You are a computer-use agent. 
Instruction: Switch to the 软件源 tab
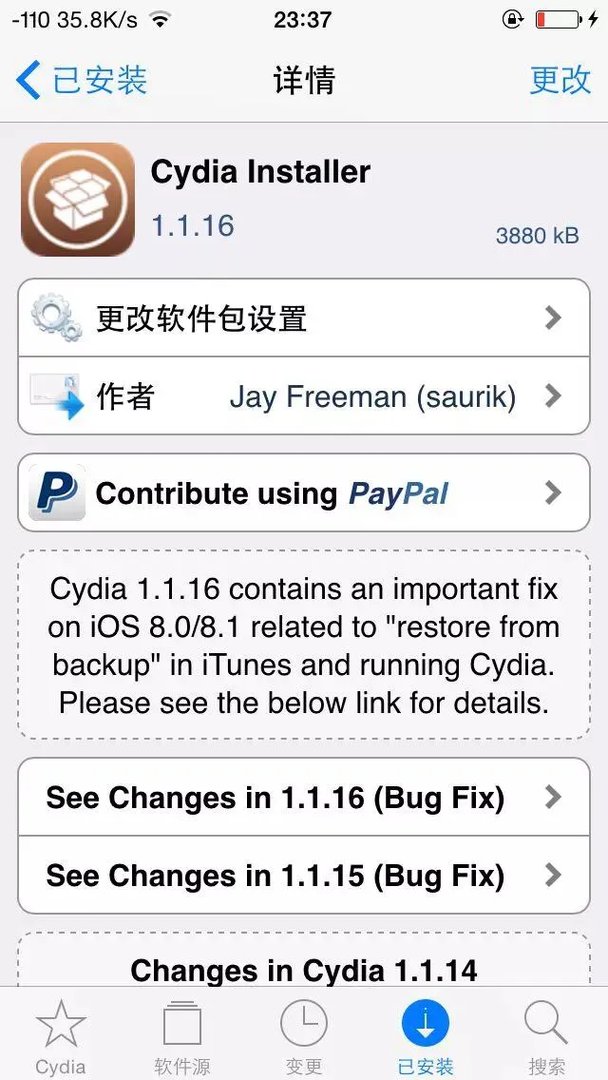pyautogui.click(x=182, y=1036)
